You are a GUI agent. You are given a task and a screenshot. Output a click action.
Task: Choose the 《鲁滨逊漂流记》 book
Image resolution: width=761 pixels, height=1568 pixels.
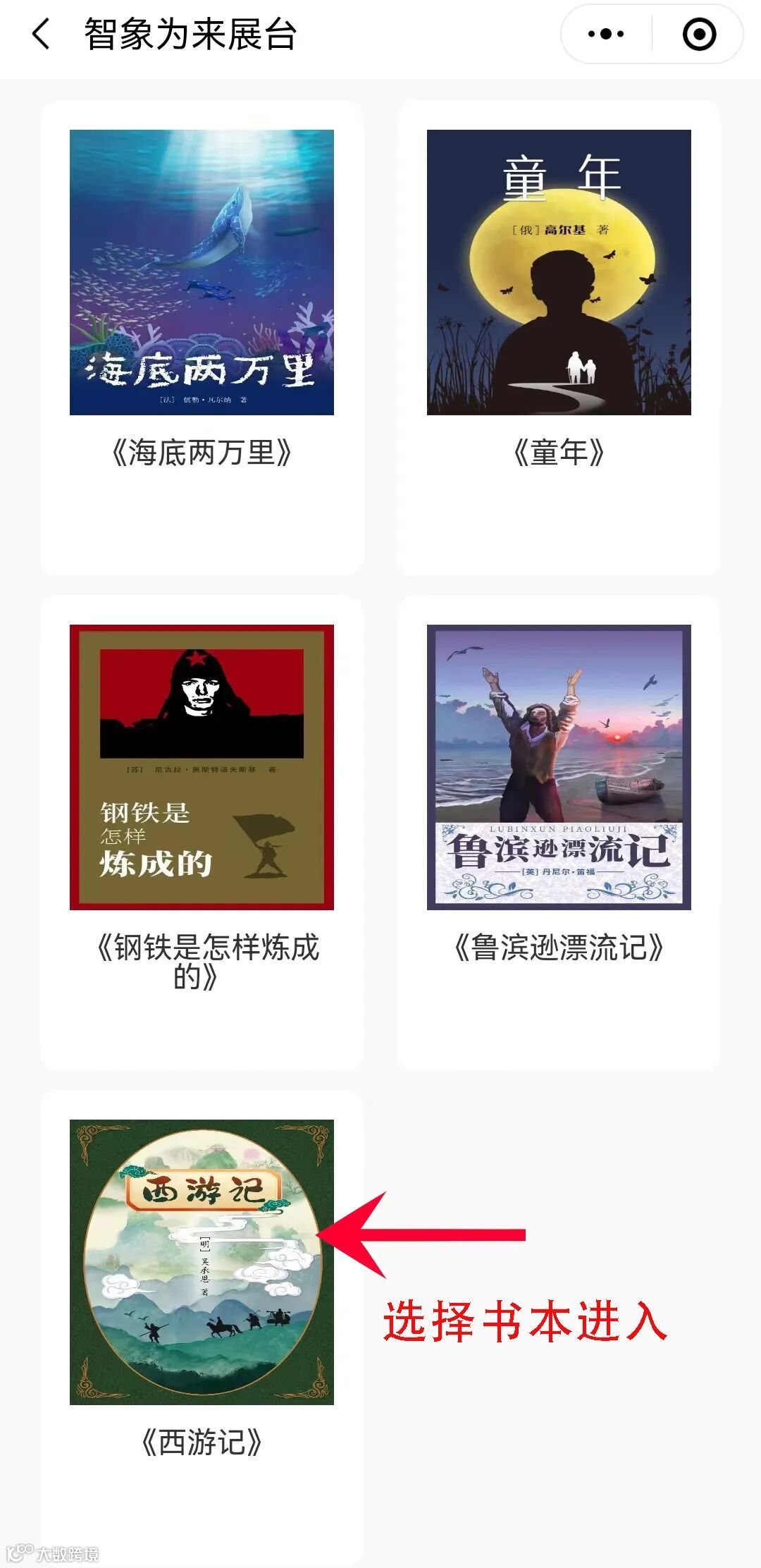[x=559, y=767]
